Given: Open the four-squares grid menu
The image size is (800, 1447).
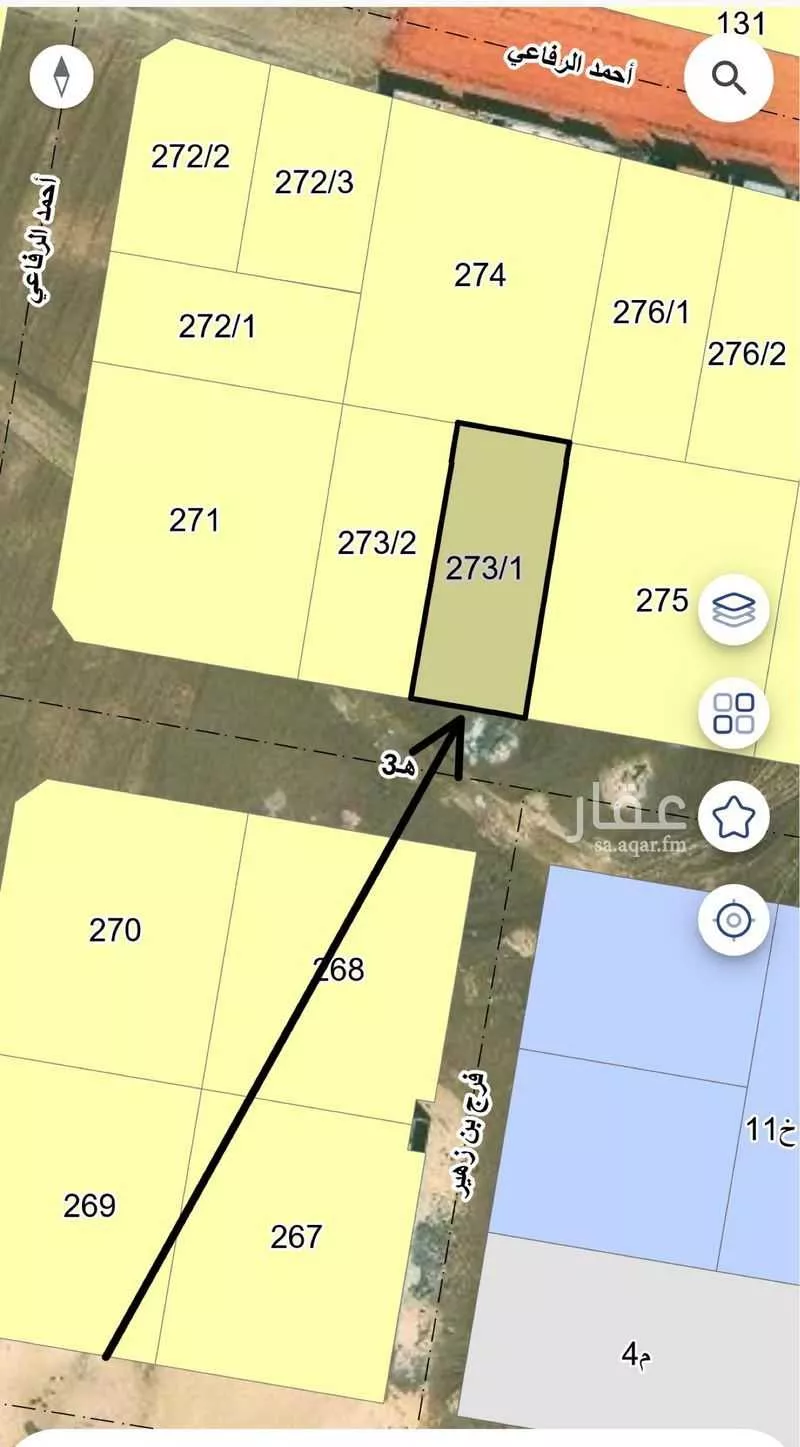Looking at the screenshot, I should (733, 713).
